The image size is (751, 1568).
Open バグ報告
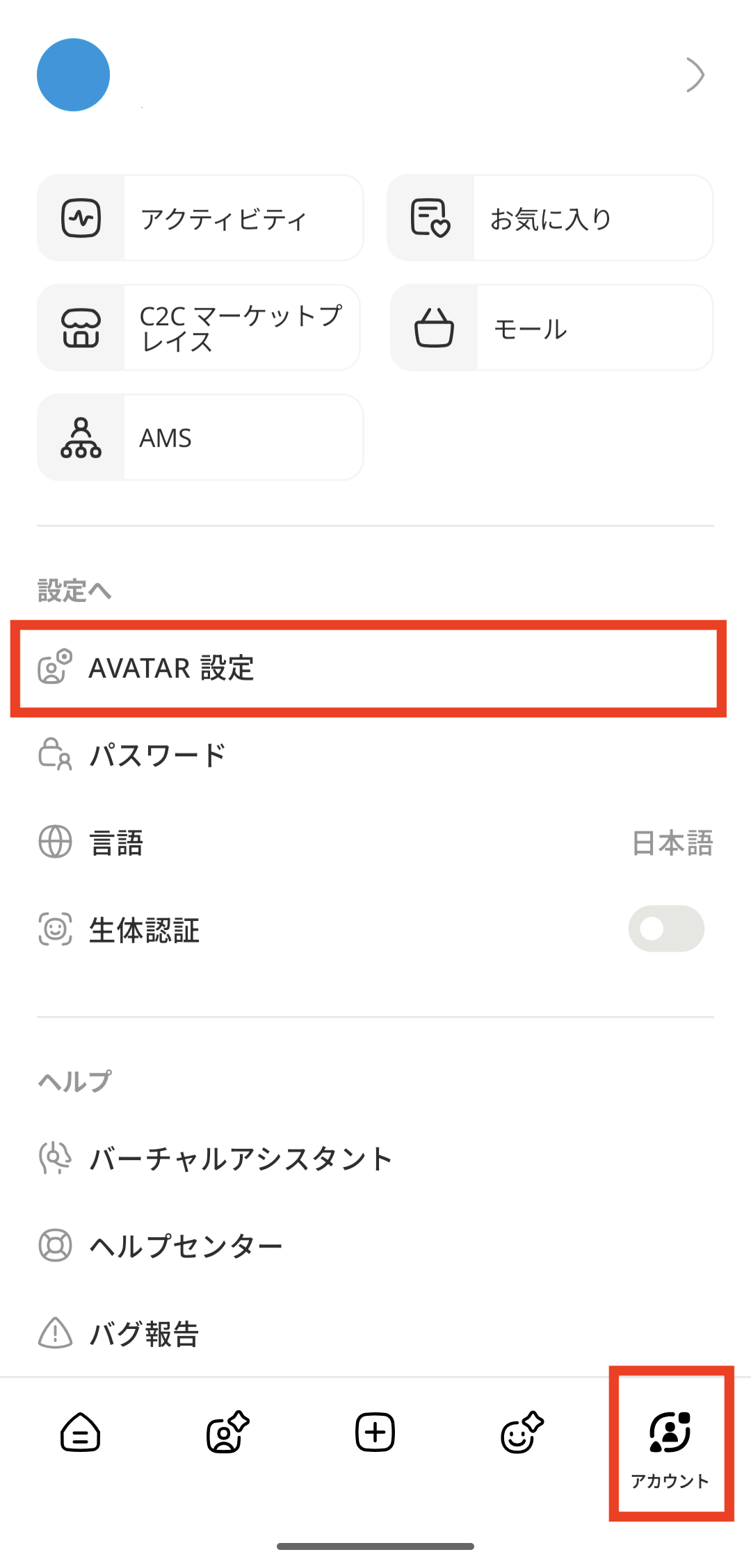(375, 1333)
